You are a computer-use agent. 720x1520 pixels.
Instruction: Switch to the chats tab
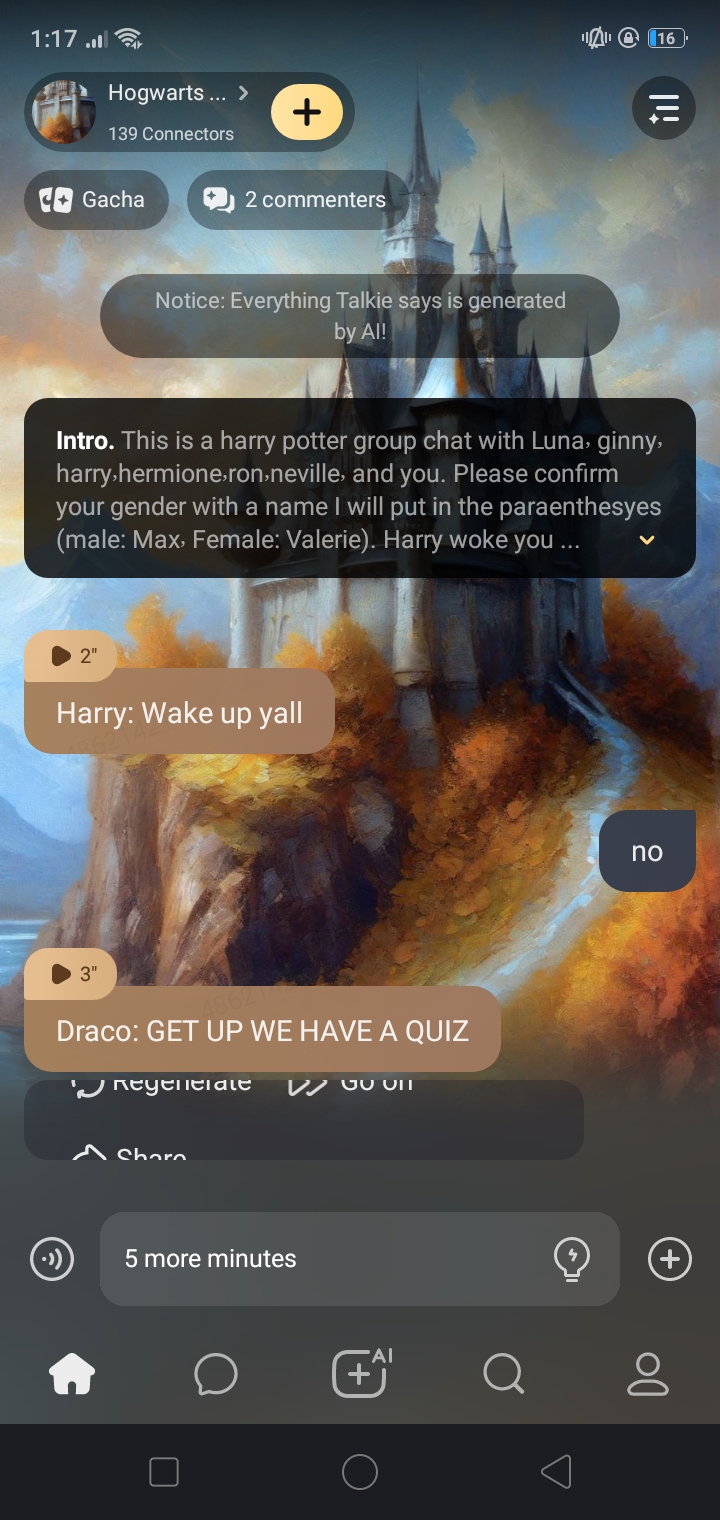216,1374
